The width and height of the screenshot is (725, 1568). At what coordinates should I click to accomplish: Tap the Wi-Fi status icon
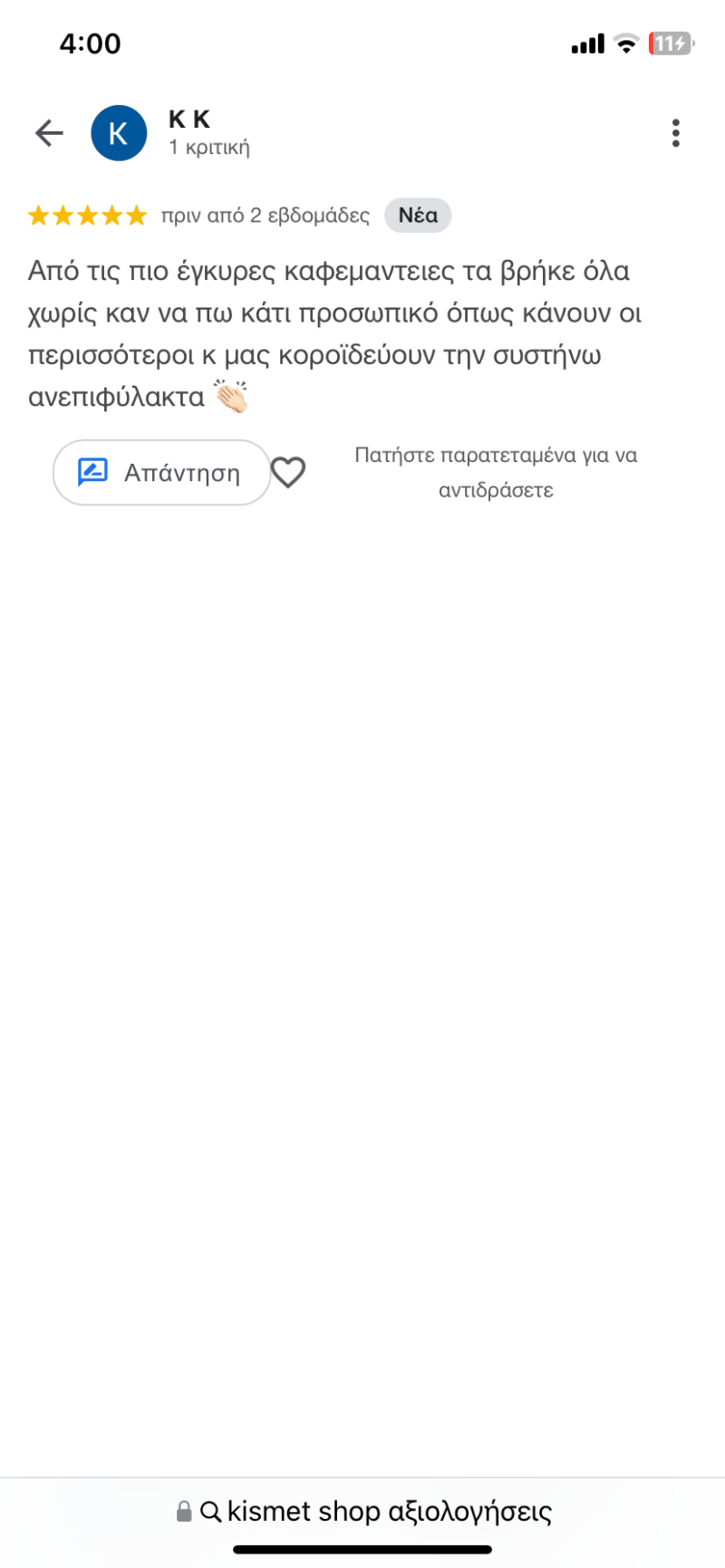click(625, 42)
